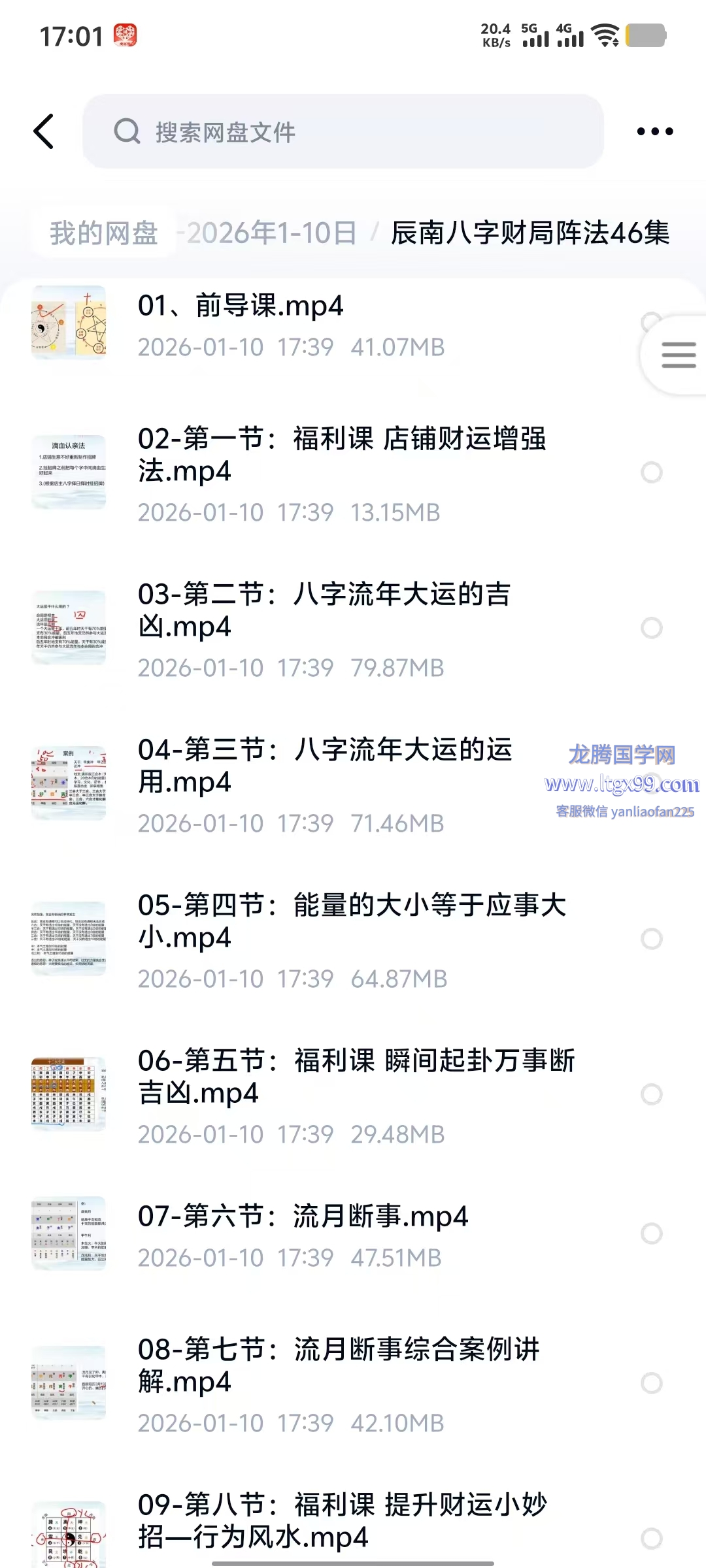Select the checkbox for 02-第一节 店铺财运增强法

(x=651, y=472)
